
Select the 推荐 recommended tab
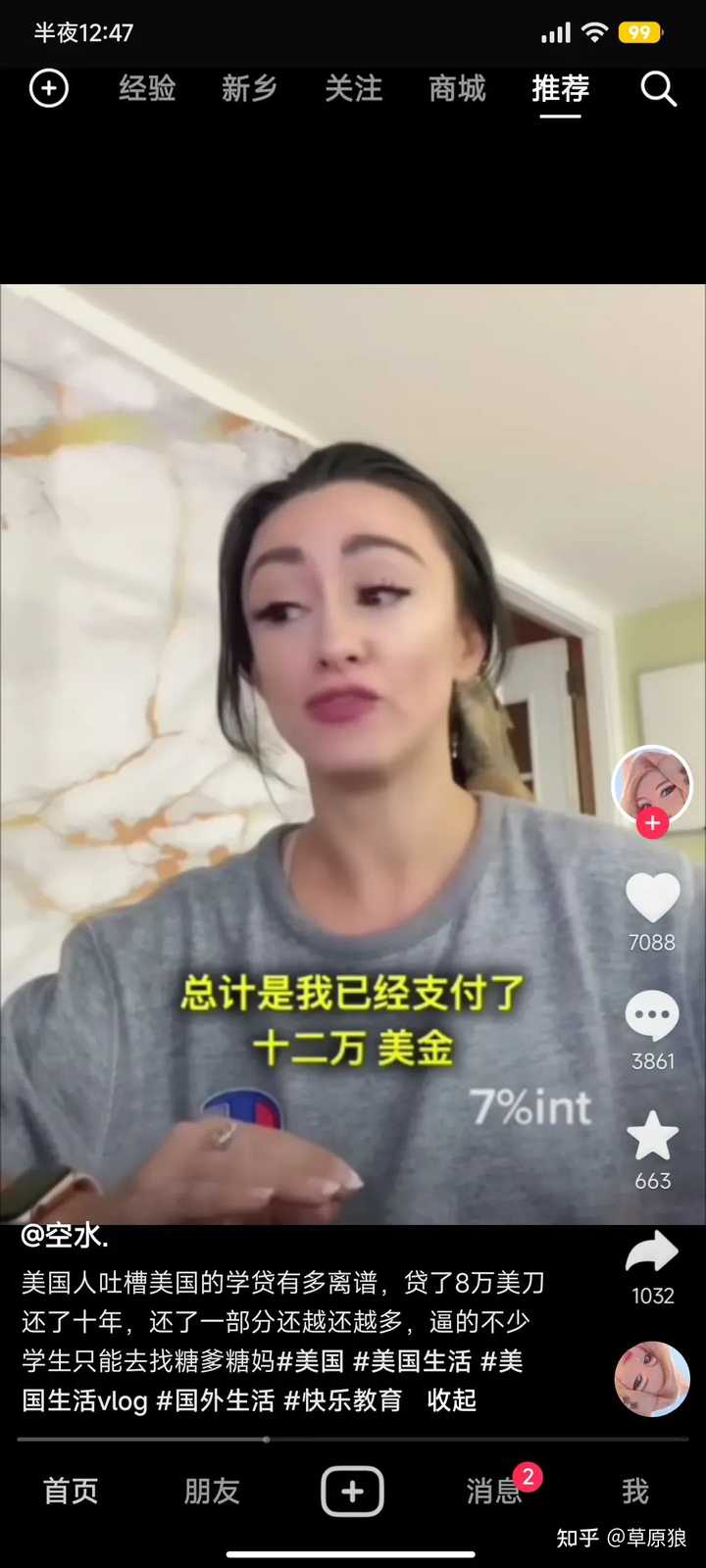[x=560, y=88]
